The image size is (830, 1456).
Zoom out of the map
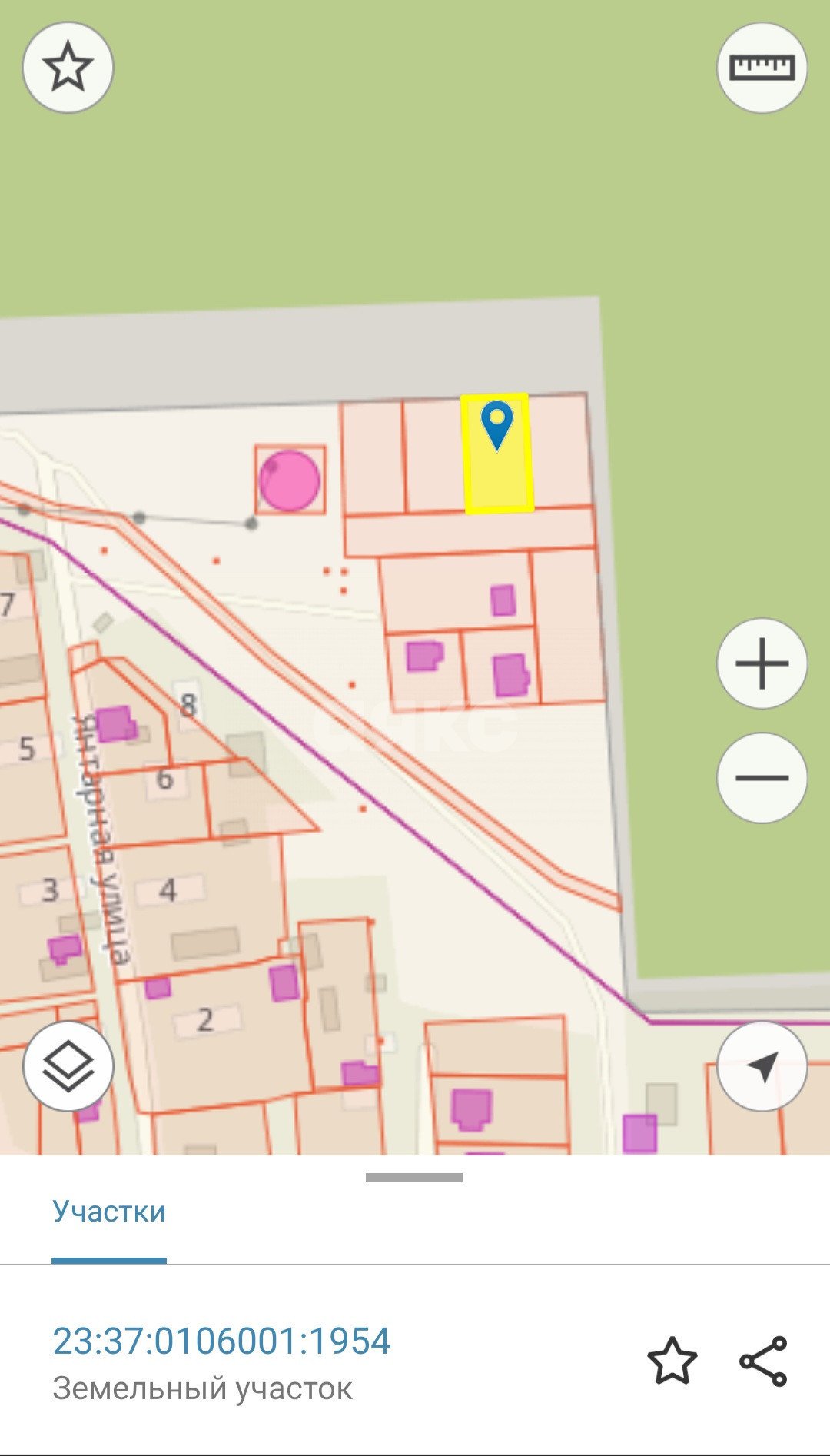(x=762, y=778)
